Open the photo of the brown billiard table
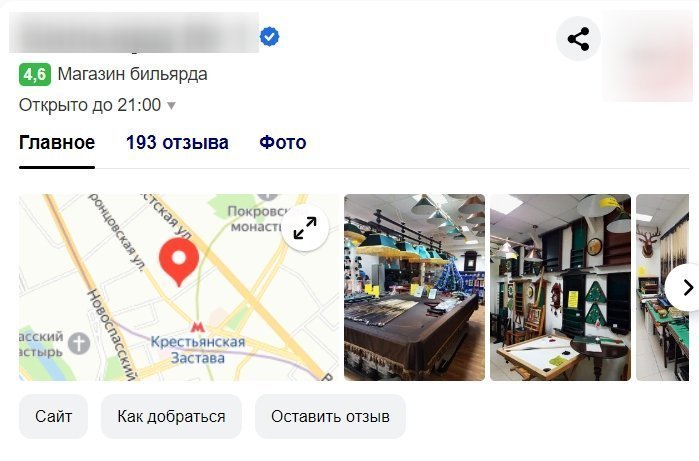The width and height of the screenshot is (699, 461). [x=414, y=287]
